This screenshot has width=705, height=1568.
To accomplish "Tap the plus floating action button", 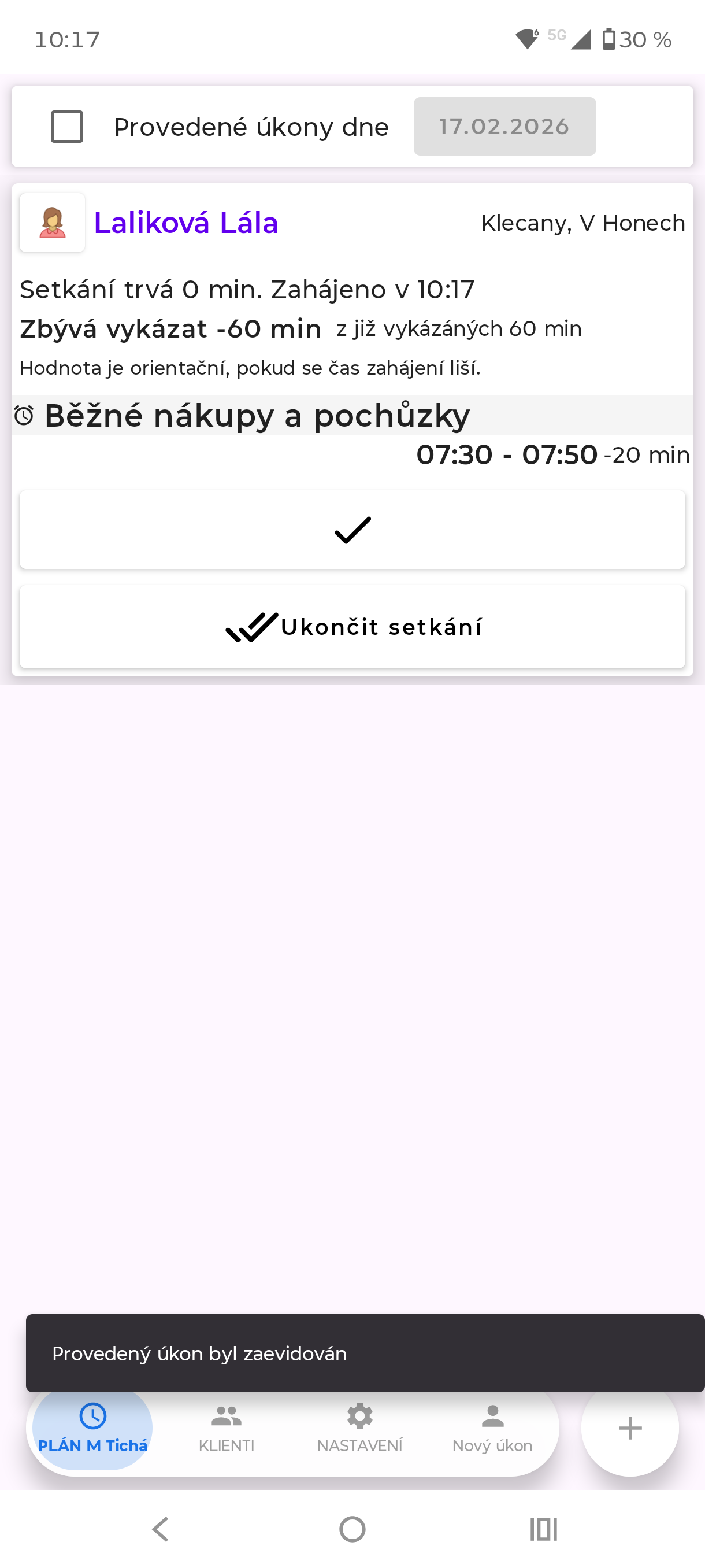I will (629, 1428).
